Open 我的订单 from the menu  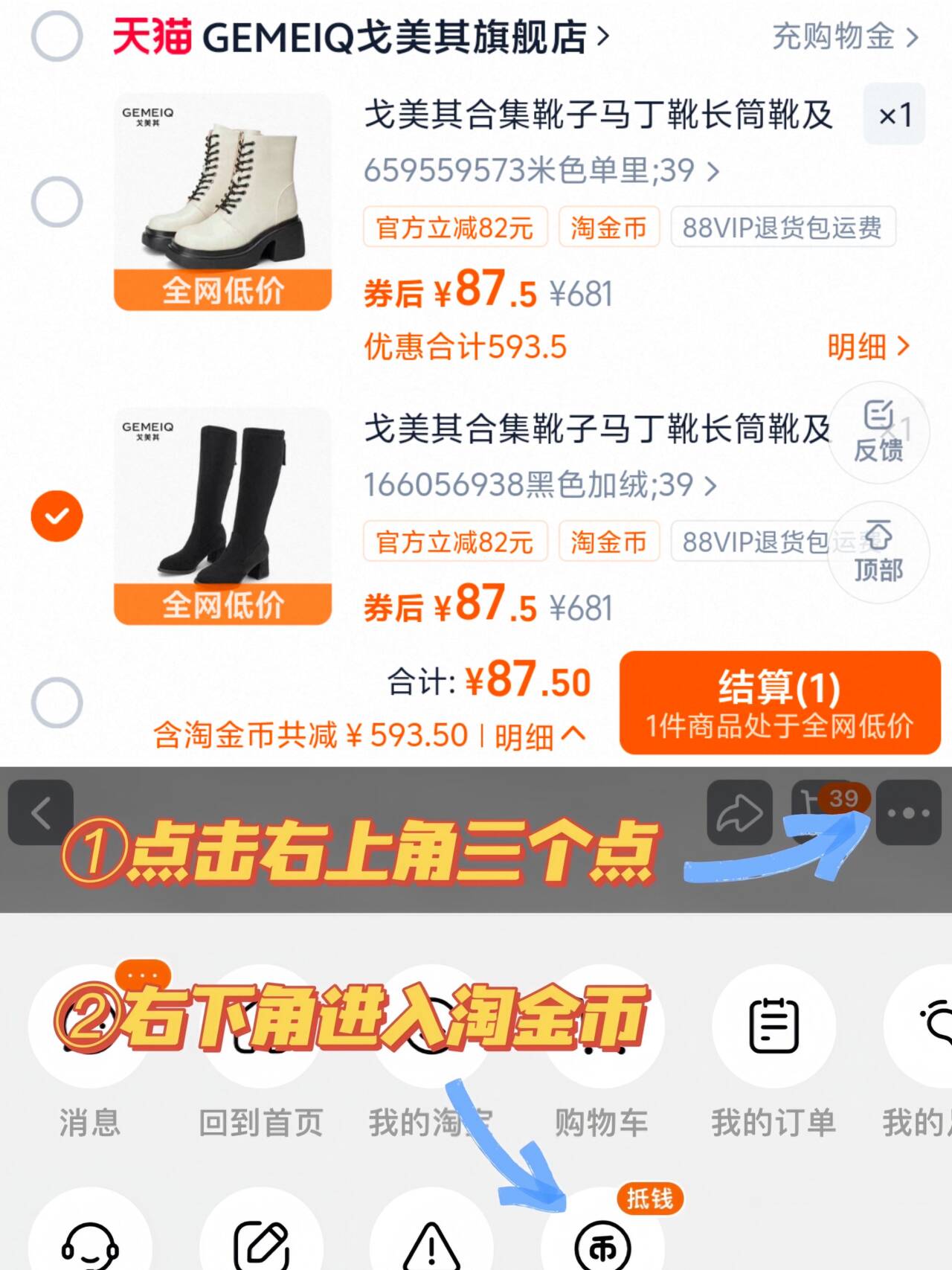[773, 1025]
